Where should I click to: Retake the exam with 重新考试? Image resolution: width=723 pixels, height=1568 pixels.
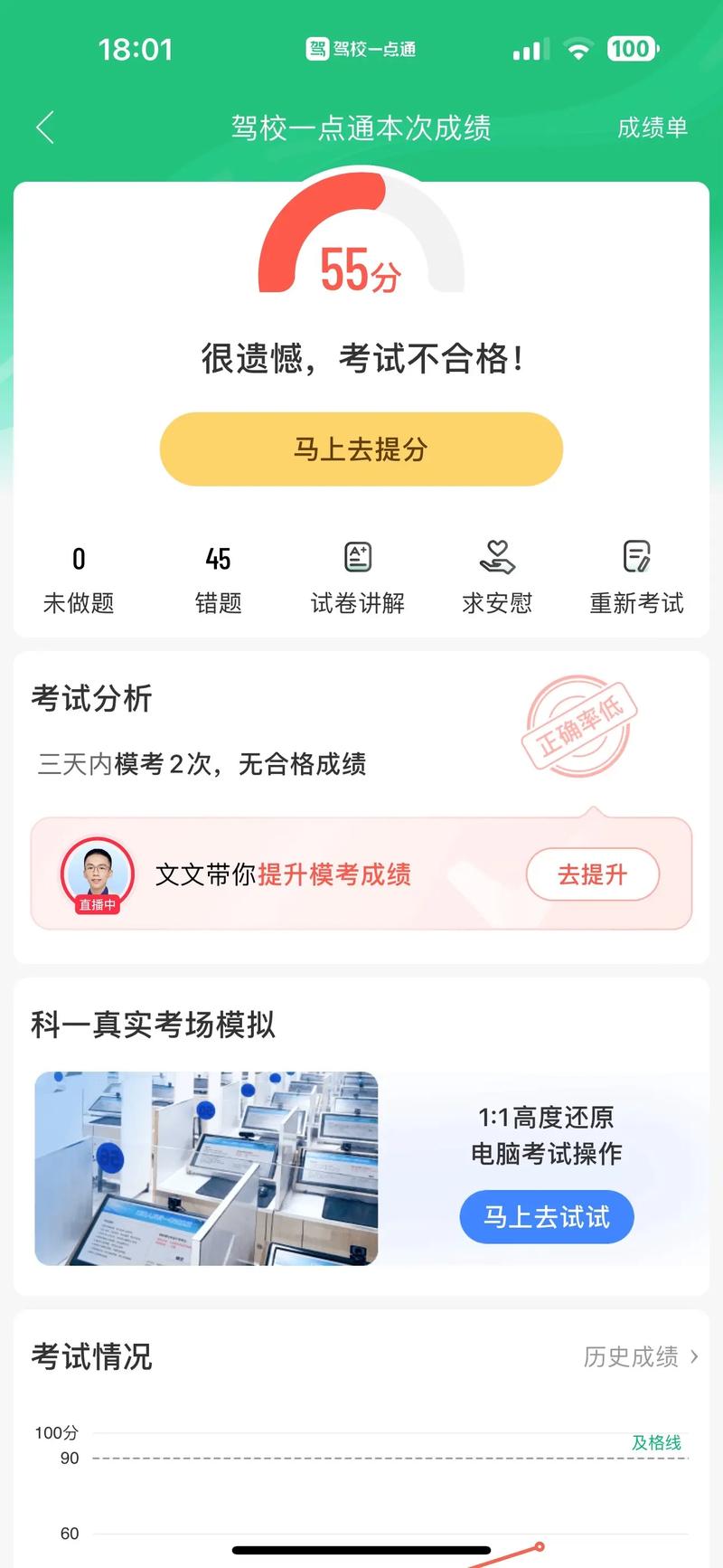636,579
